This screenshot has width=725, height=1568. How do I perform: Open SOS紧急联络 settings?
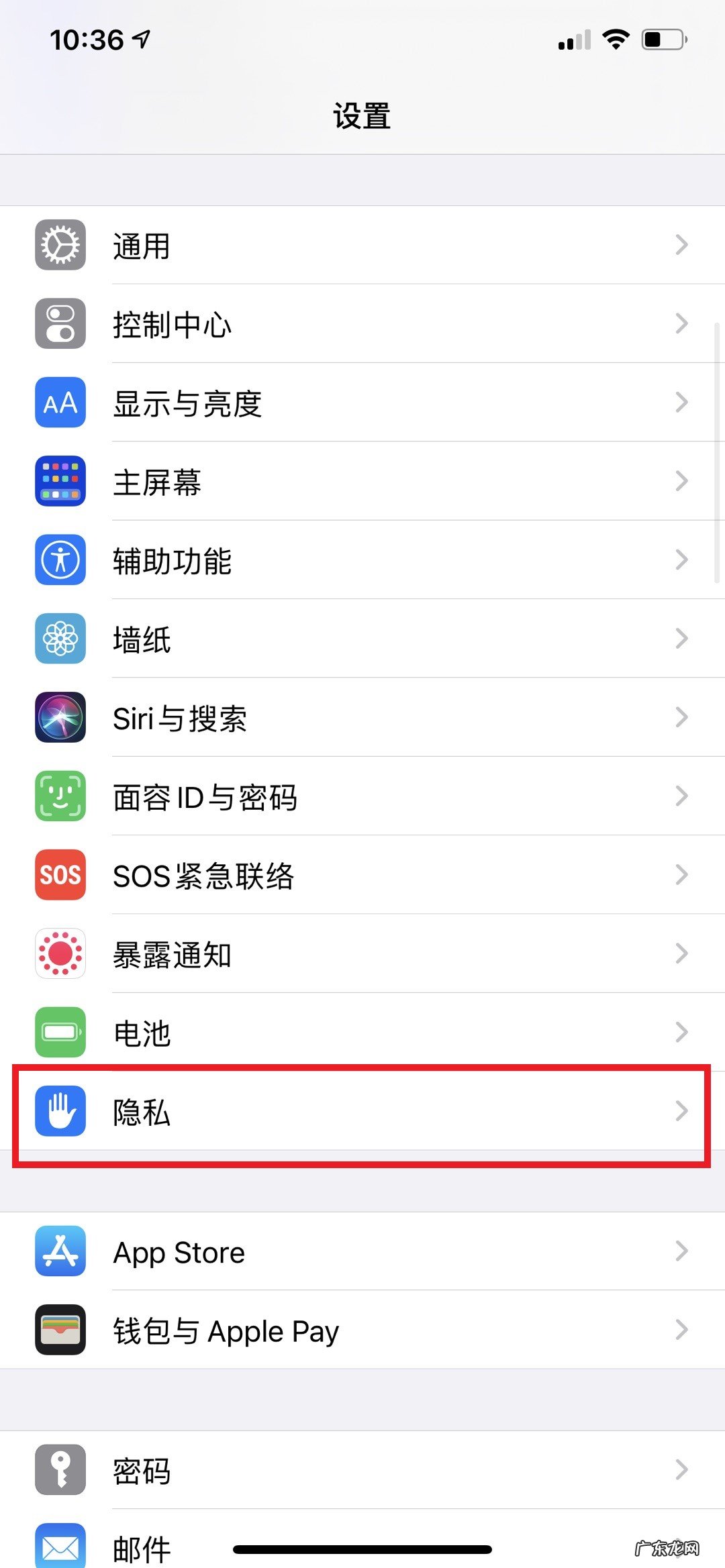[x=362, y=875]
